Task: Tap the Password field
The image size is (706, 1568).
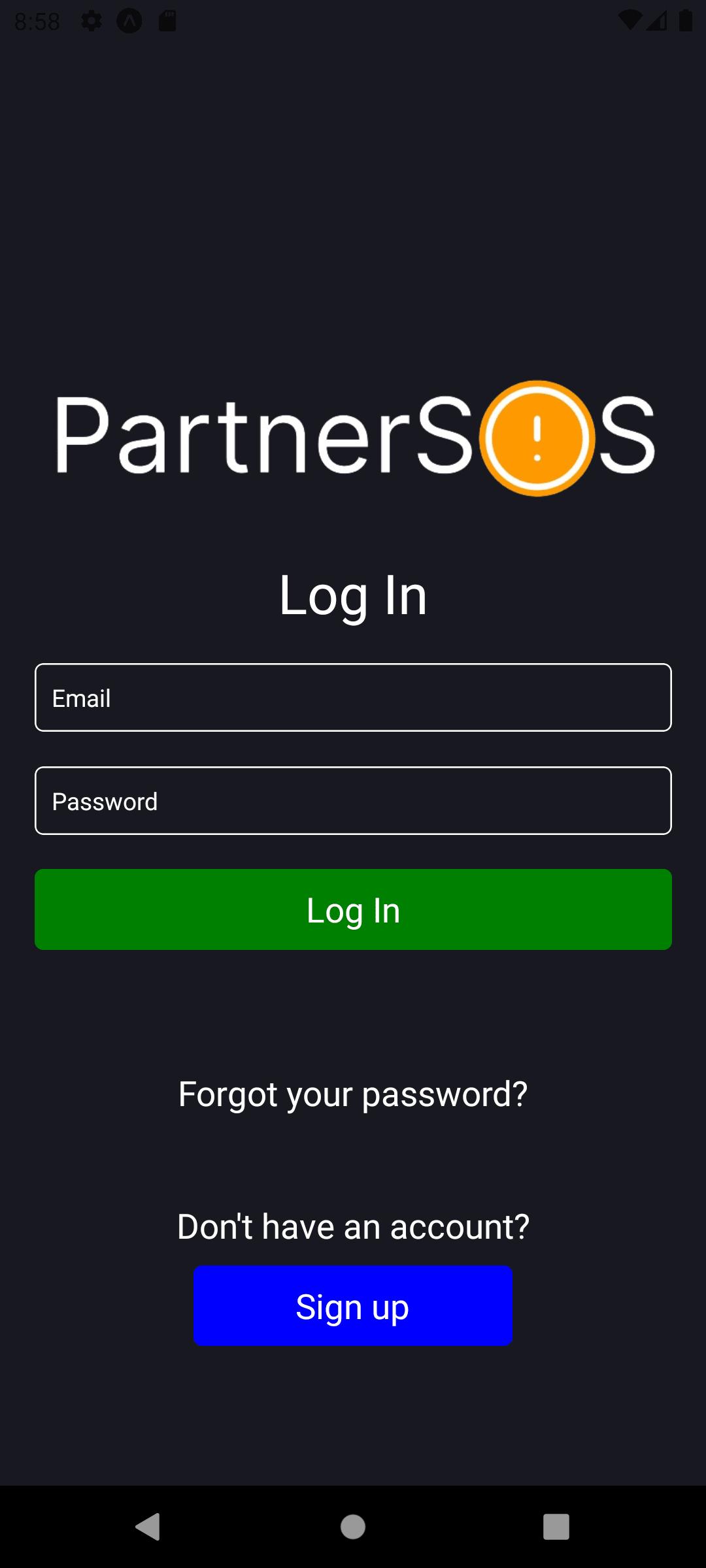Action: click(353, 800)
